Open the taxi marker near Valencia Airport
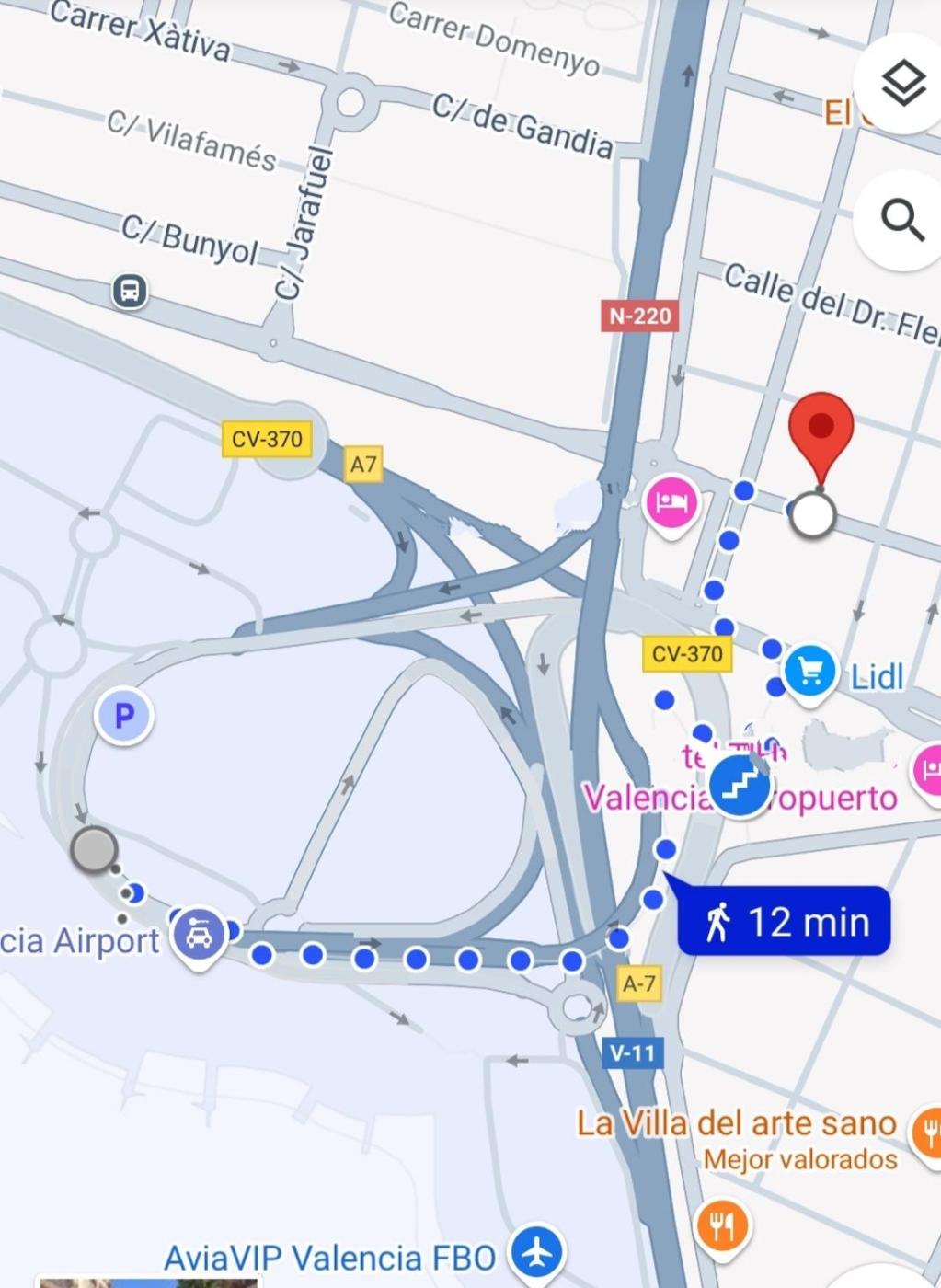 [x=200, y=936]
